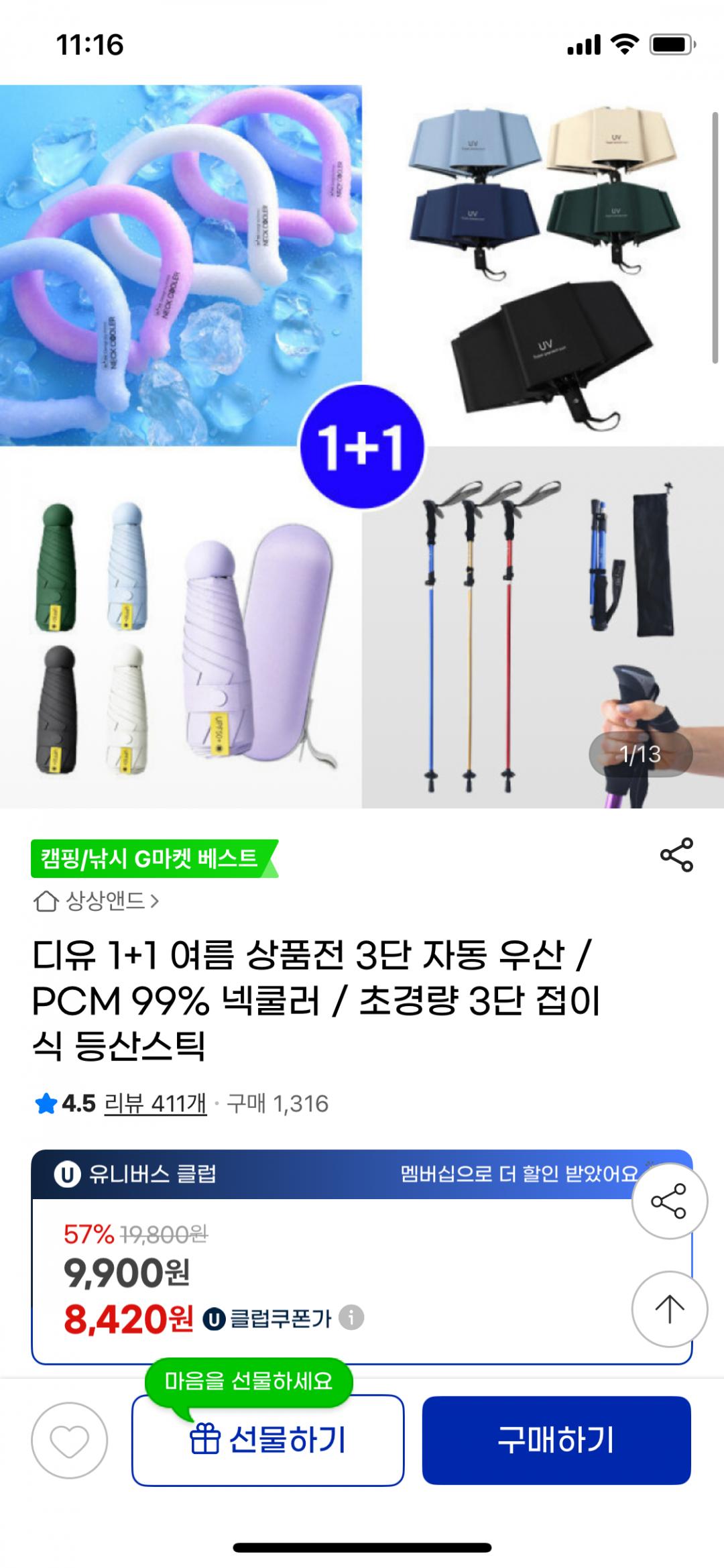The image size is (724, 1568).
Task: Open the product image gallery
Action: [x=362, y=446]
